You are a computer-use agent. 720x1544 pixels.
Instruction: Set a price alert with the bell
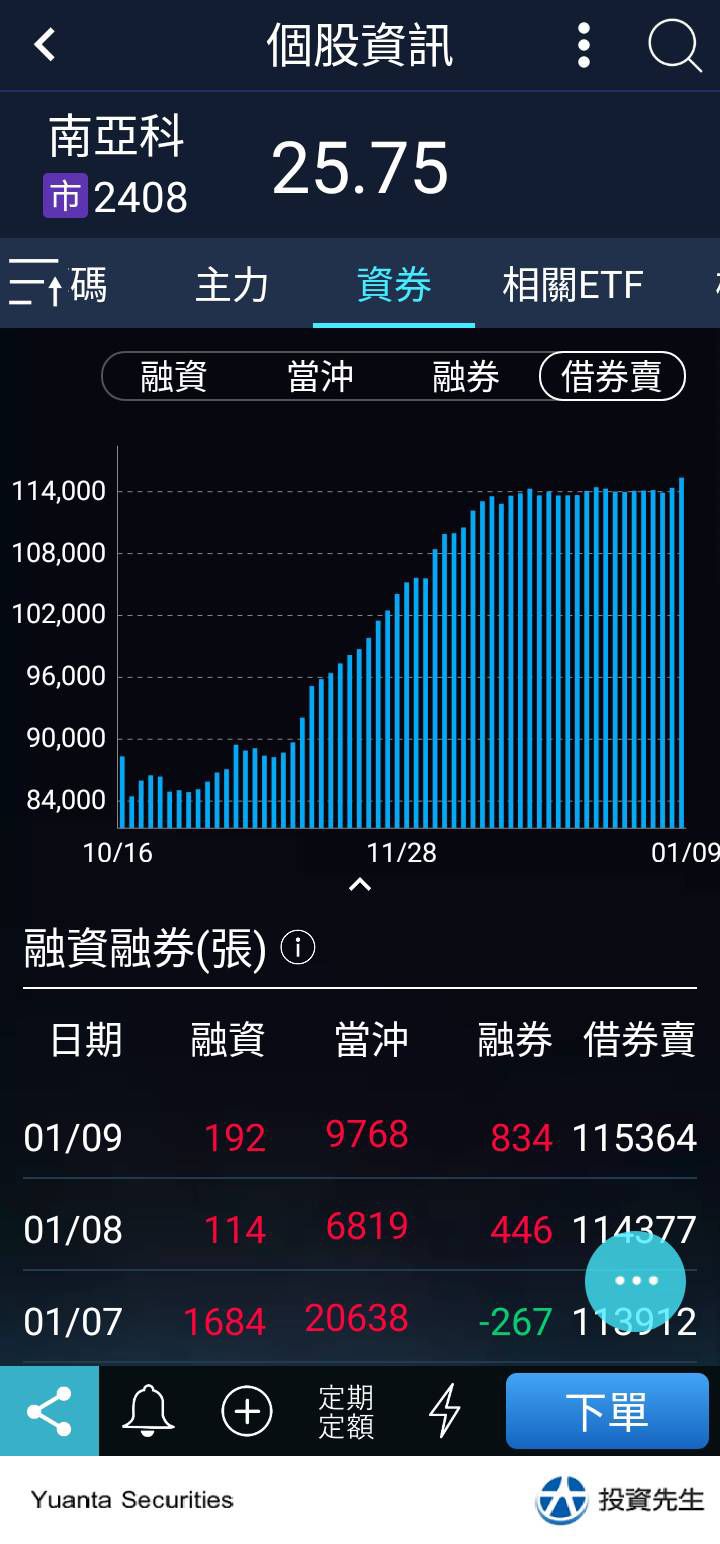(x=148, y=1411)
